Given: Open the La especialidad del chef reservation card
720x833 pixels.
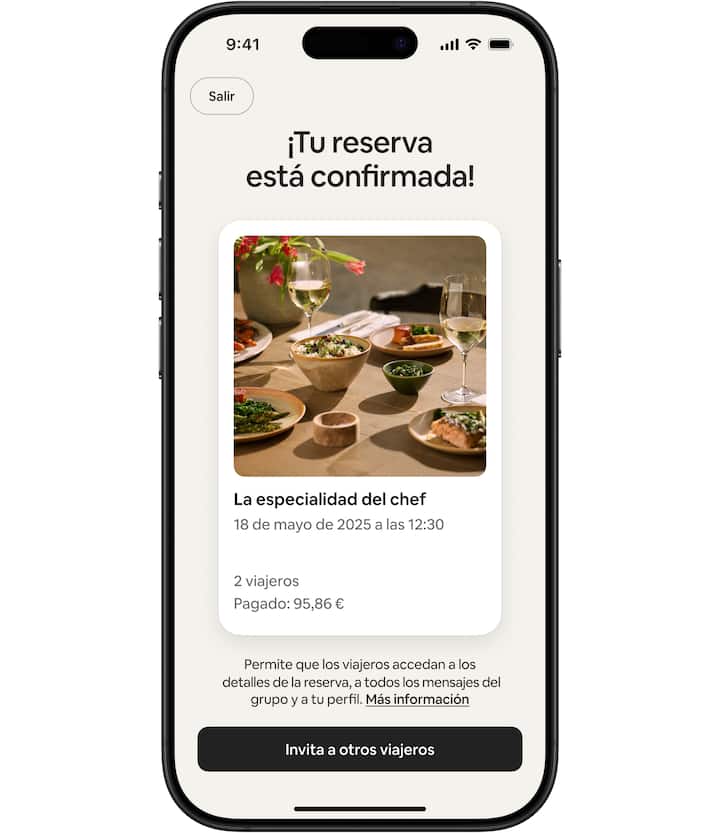Looking at the screenshot, I should (x=359, y=427).
